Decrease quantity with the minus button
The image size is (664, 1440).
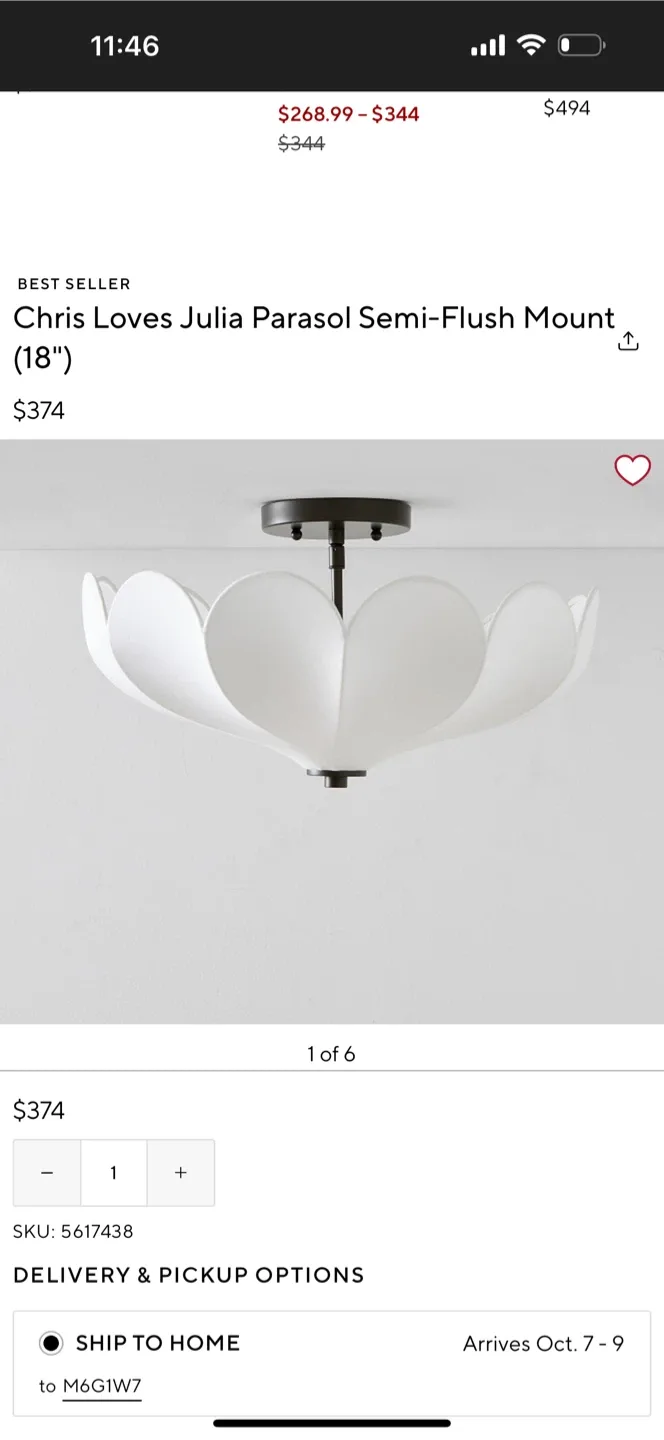tap(47, 1173)
